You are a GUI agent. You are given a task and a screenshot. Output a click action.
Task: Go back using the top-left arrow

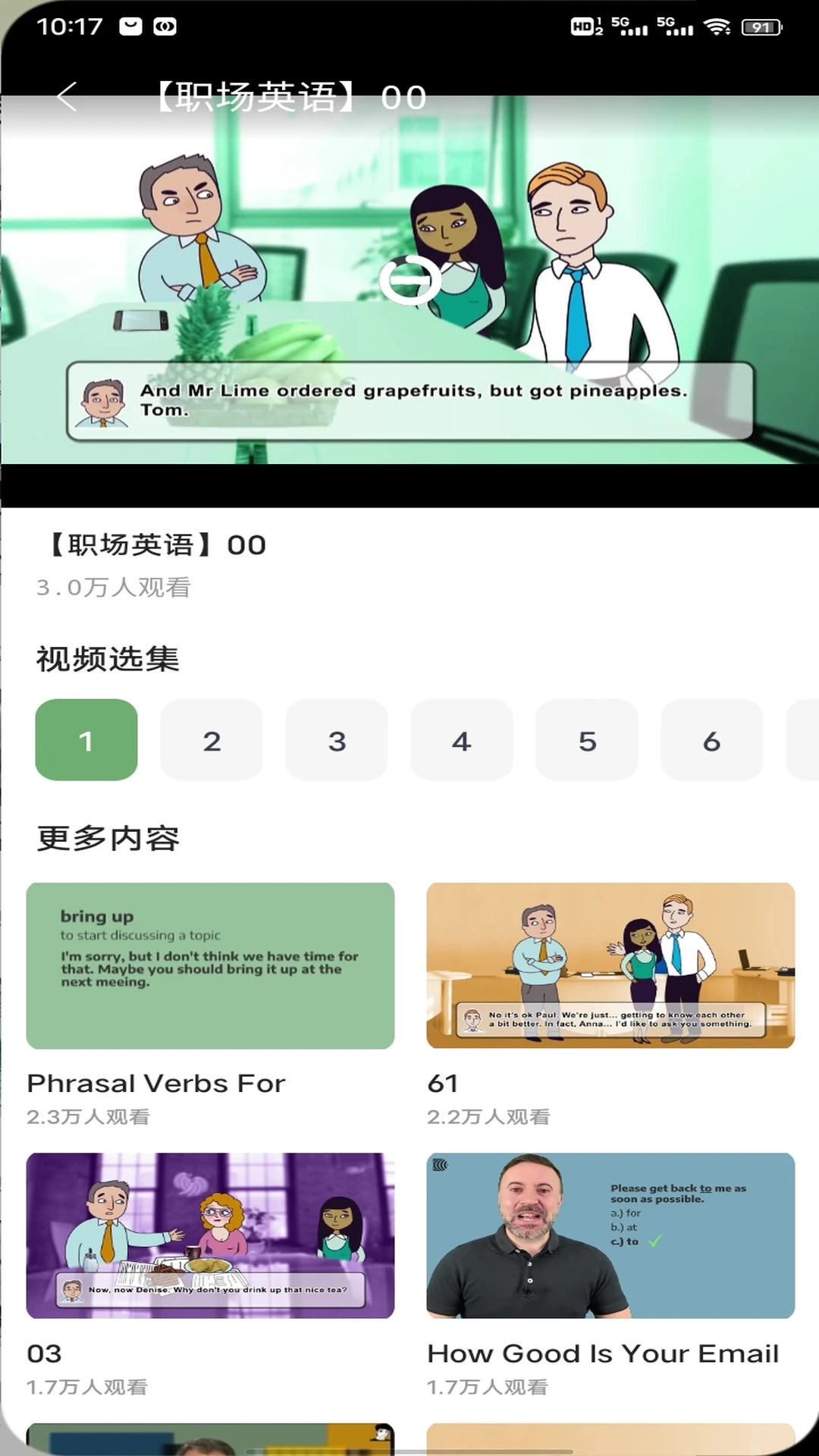click(x=67, y=97)
